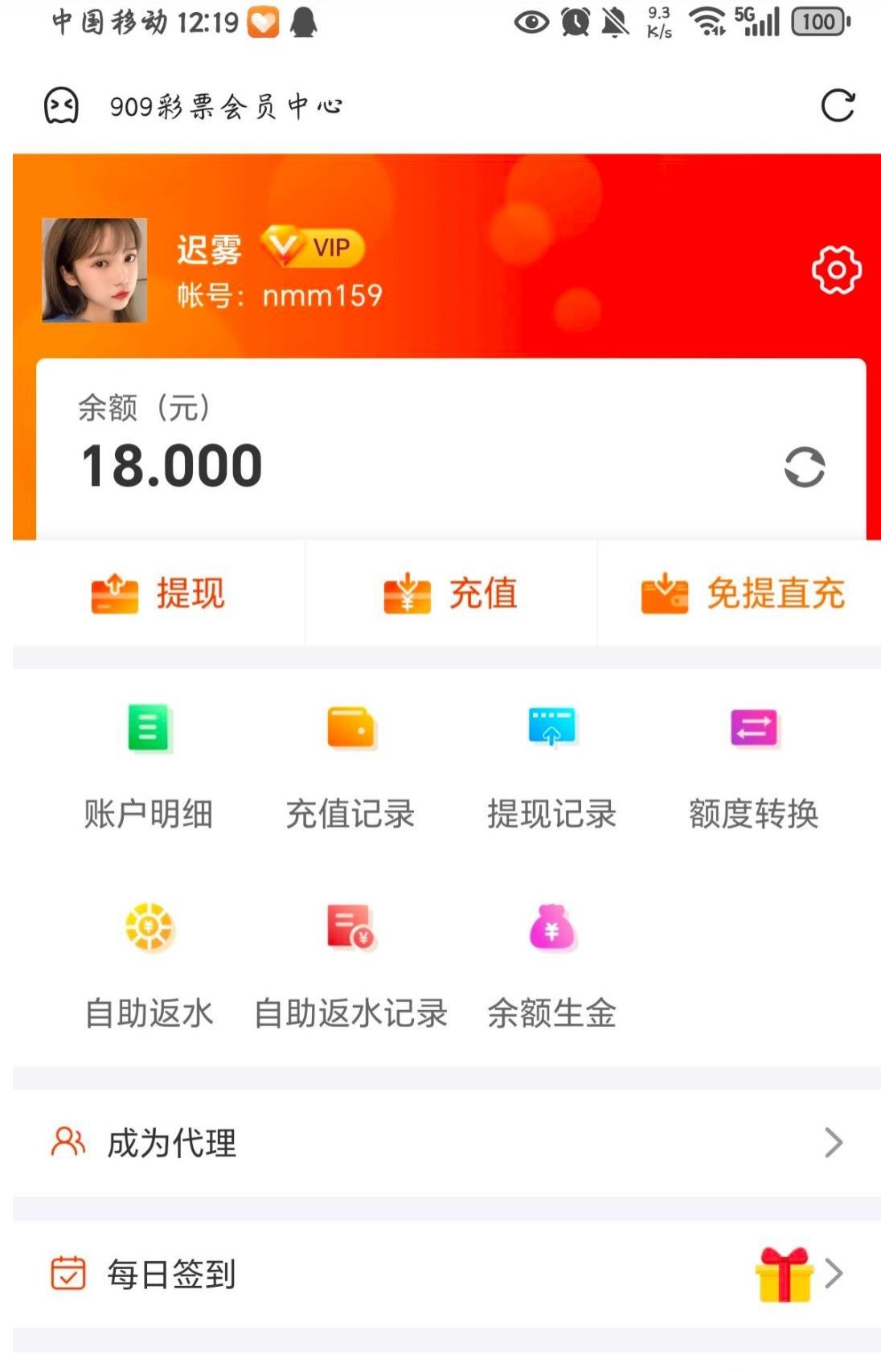Reload the page with the top refresh icon

tap(837, 105)
